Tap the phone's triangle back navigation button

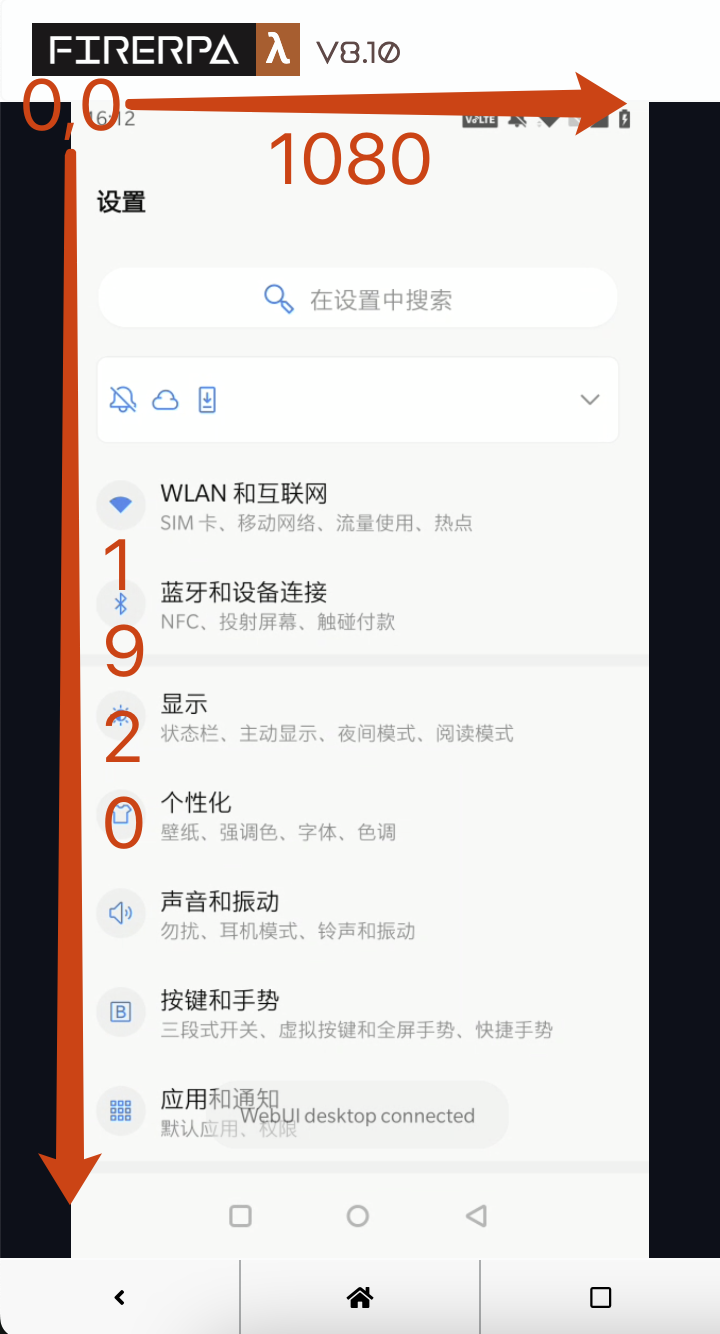click(x=476, y=1216)
